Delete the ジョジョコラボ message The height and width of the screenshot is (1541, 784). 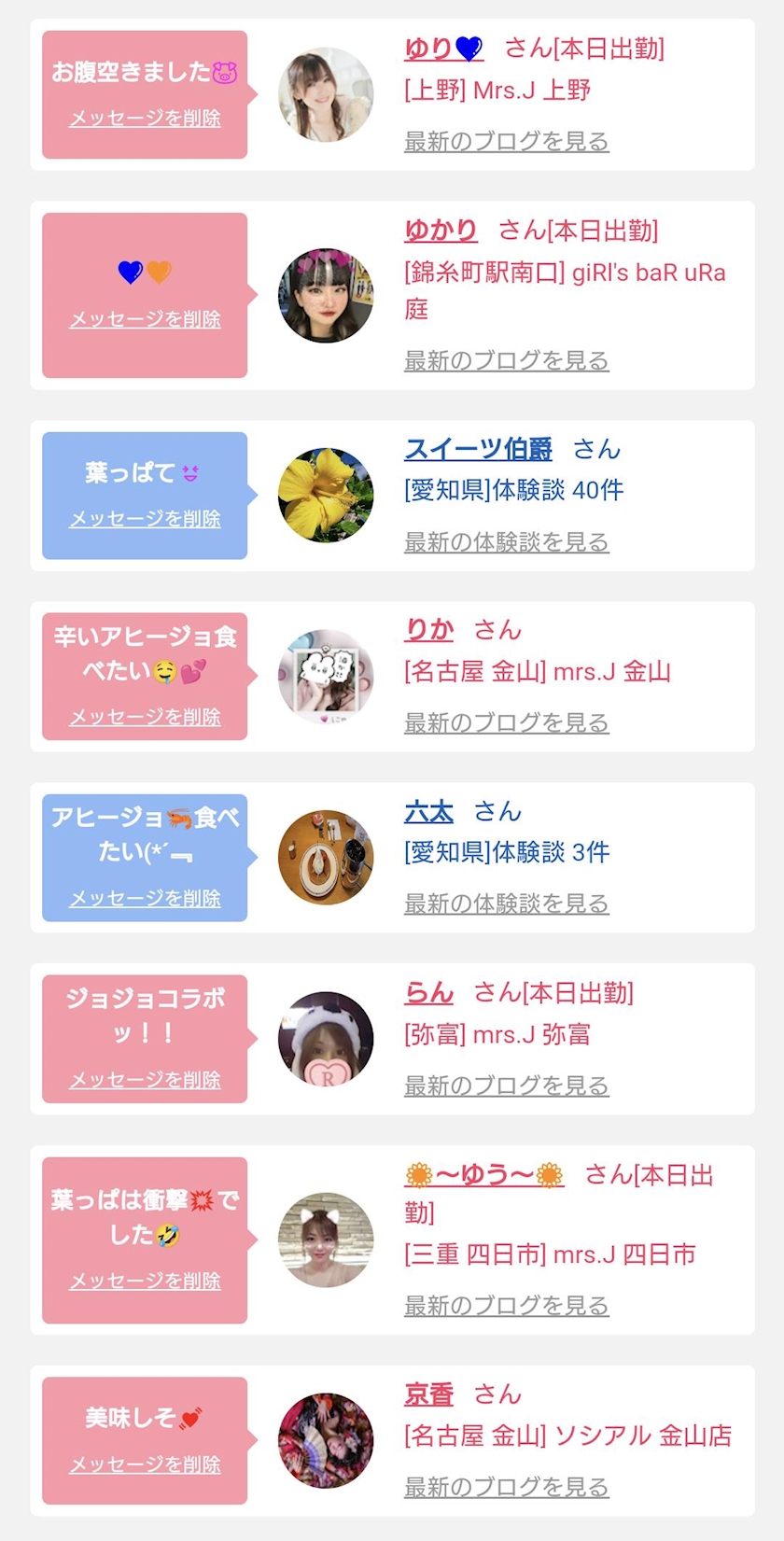(145, 1080)
